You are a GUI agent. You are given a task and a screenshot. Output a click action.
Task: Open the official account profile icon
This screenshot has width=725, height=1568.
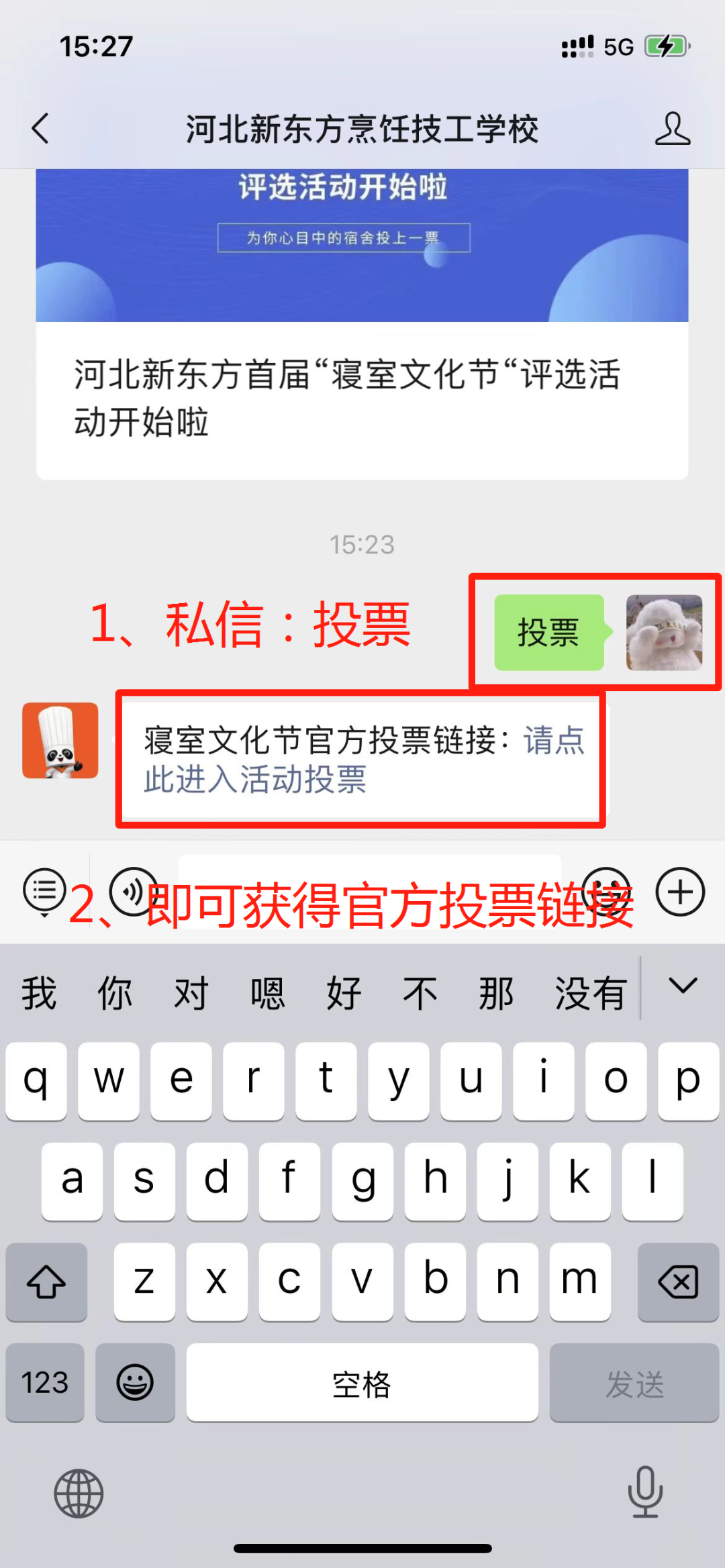[672, 128]
